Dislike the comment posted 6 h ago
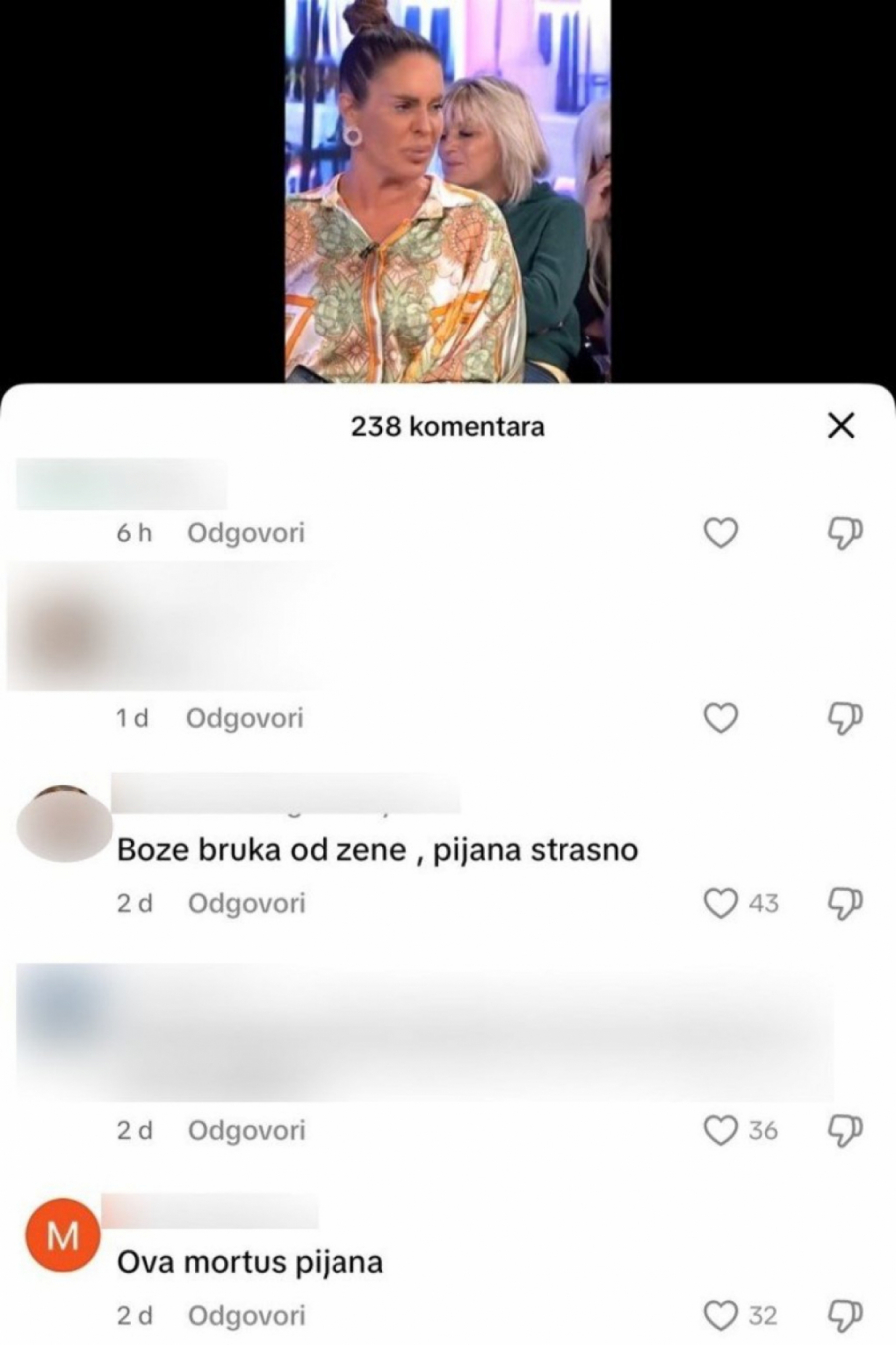The image size is (896, 1345). click(x=844, y=534)
